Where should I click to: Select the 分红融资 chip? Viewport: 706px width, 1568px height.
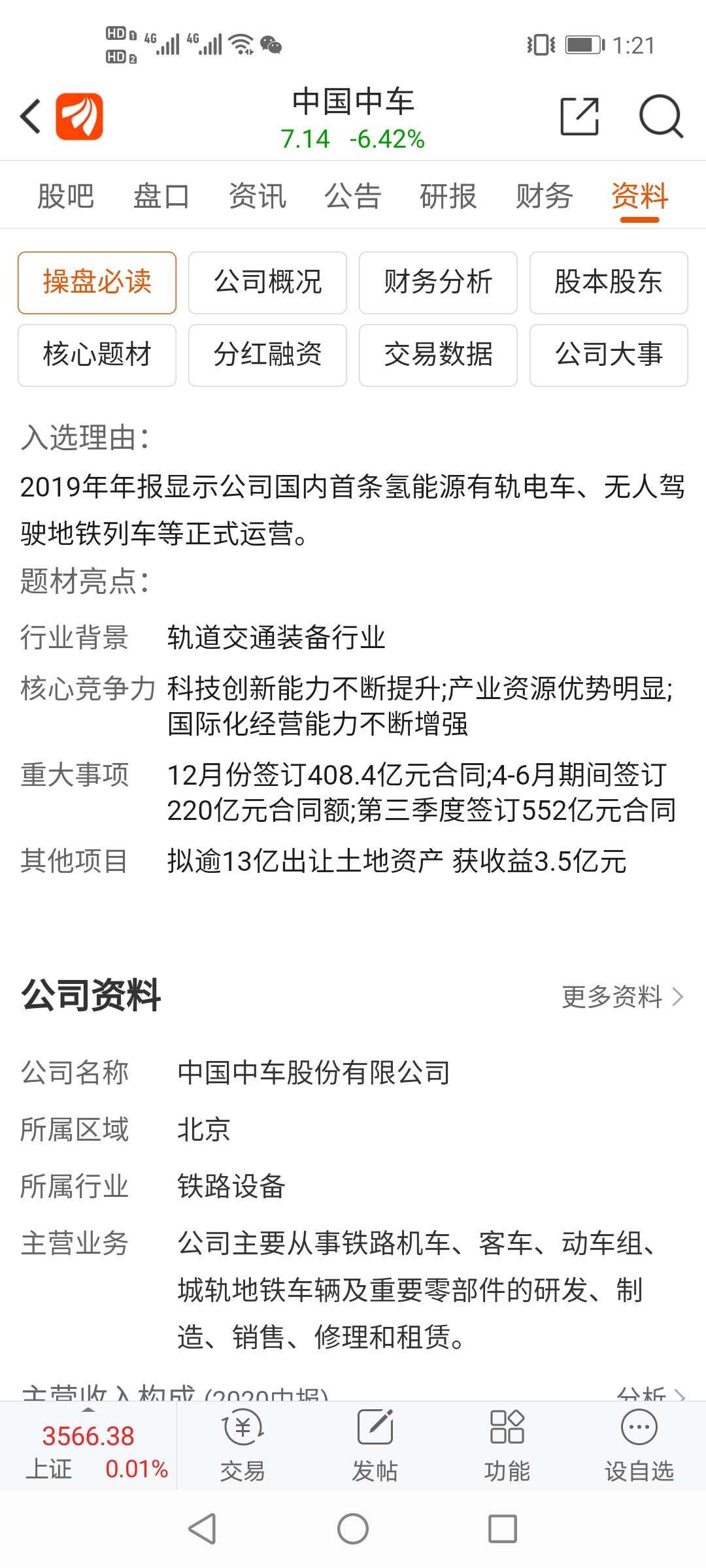tap(267, 355)
